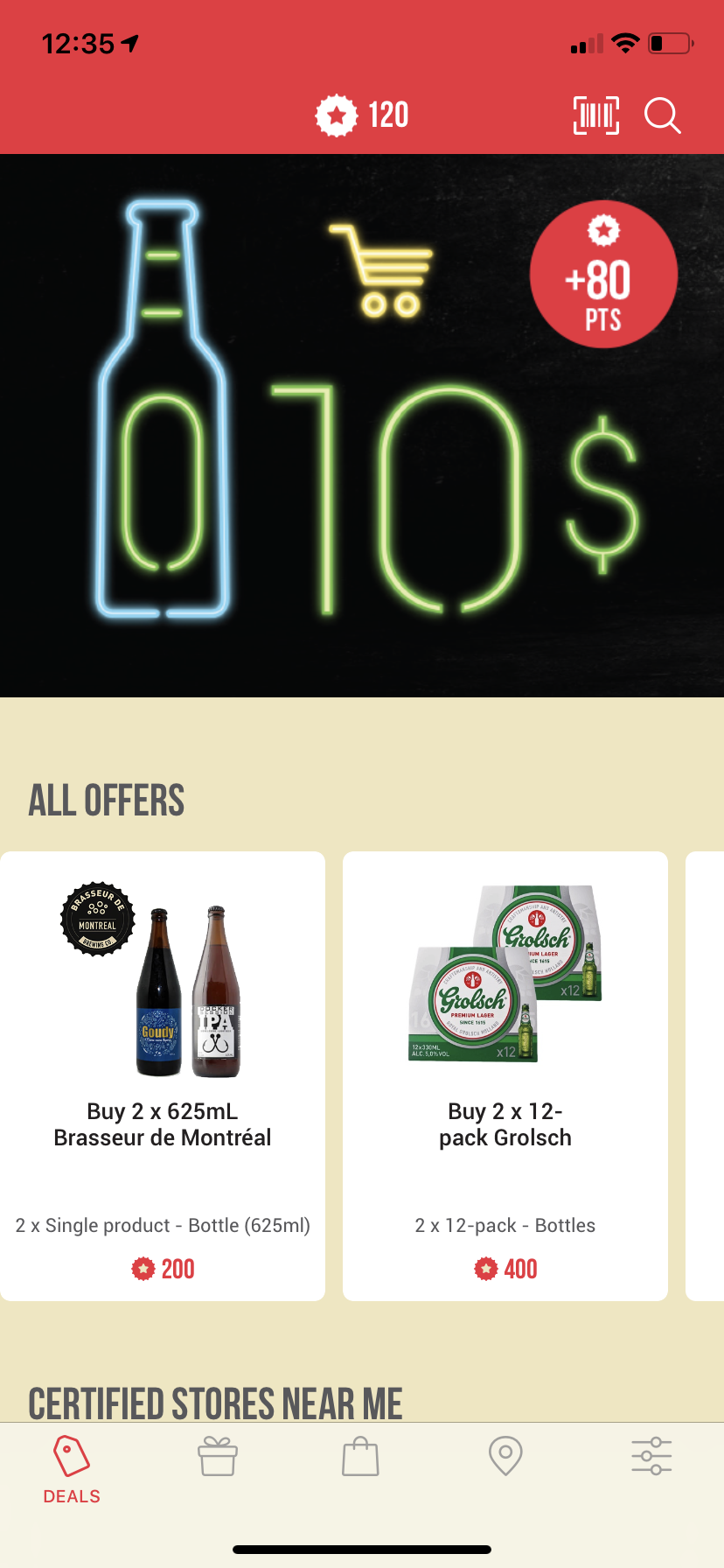Open the search icon
This screenshot has height=1568, width=724.
663,115
